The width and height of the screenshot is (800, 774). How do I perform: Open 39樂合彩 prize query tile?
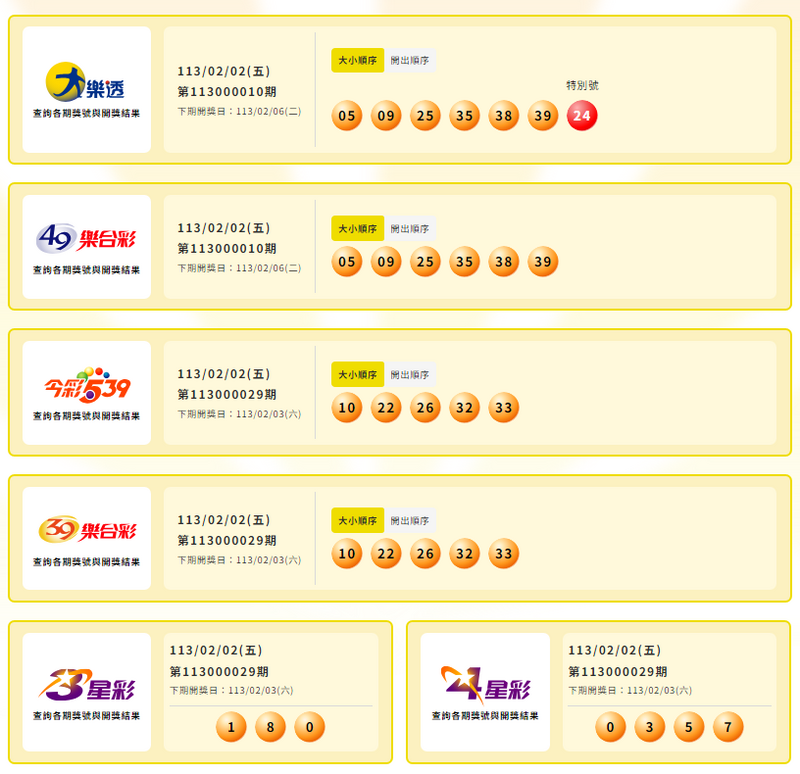click(x=86, y=539)
